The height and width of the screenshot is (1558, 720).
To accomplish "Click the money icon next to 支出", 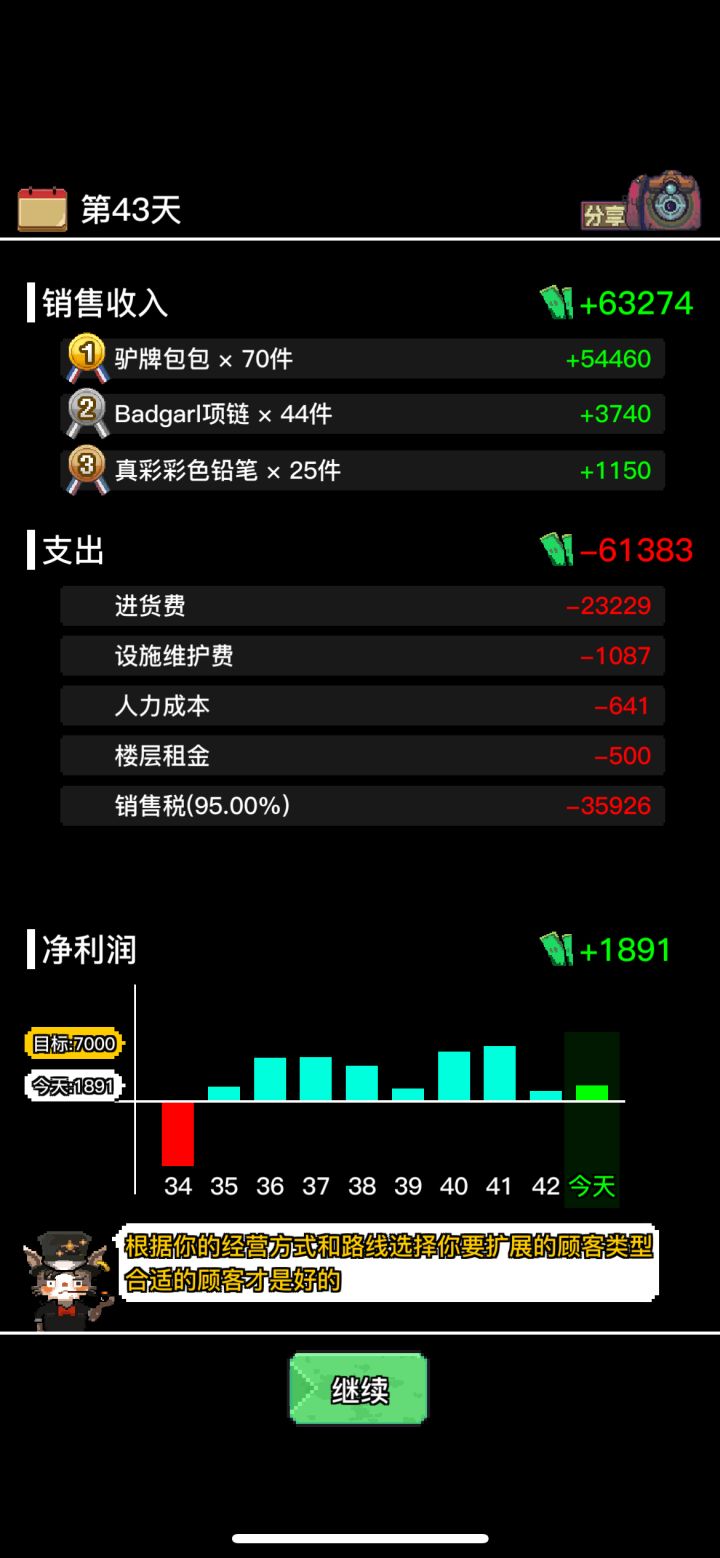I will coord(557,549).
